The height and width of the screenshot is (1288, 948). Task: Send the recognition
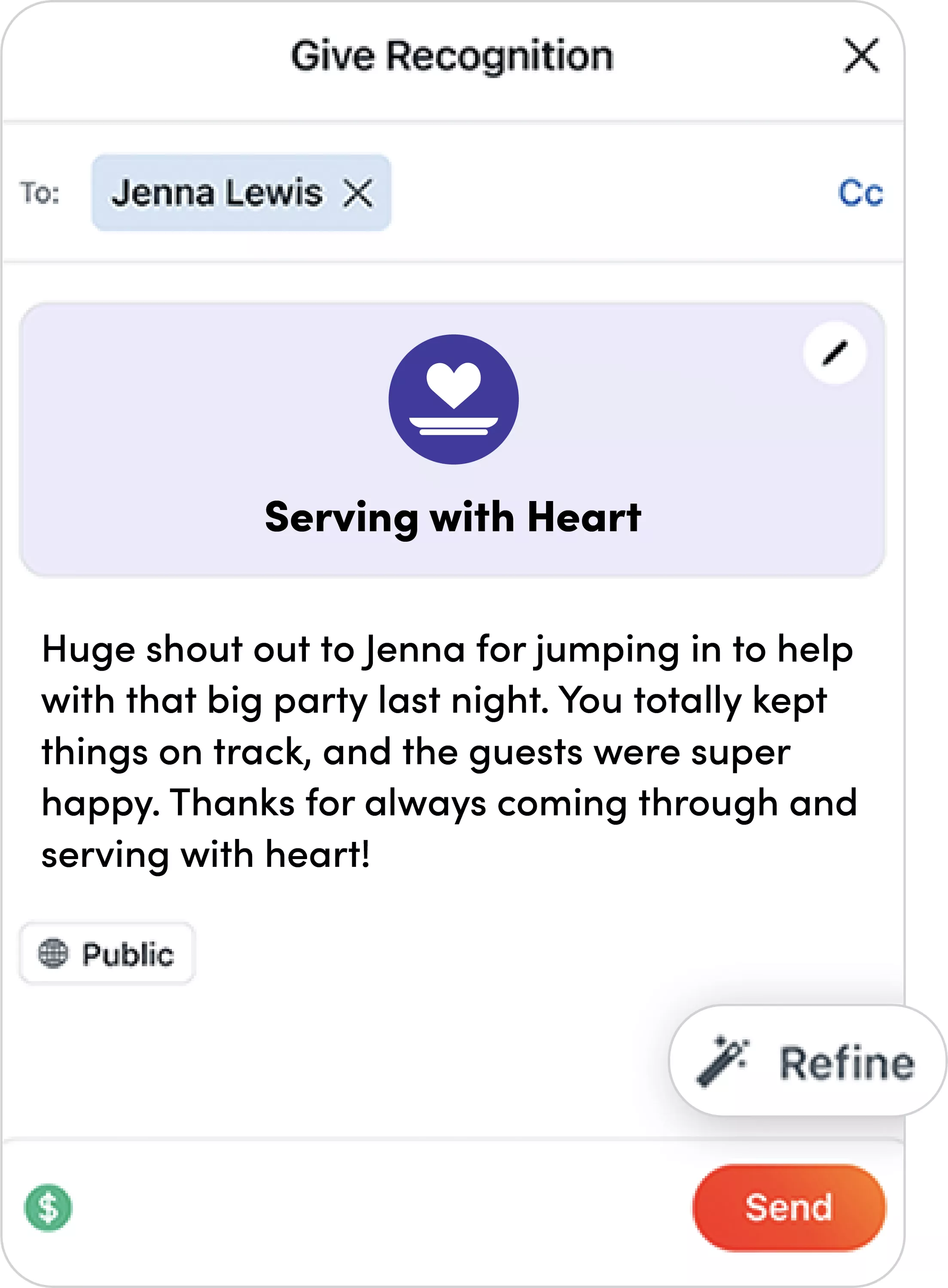(789, 1208)
